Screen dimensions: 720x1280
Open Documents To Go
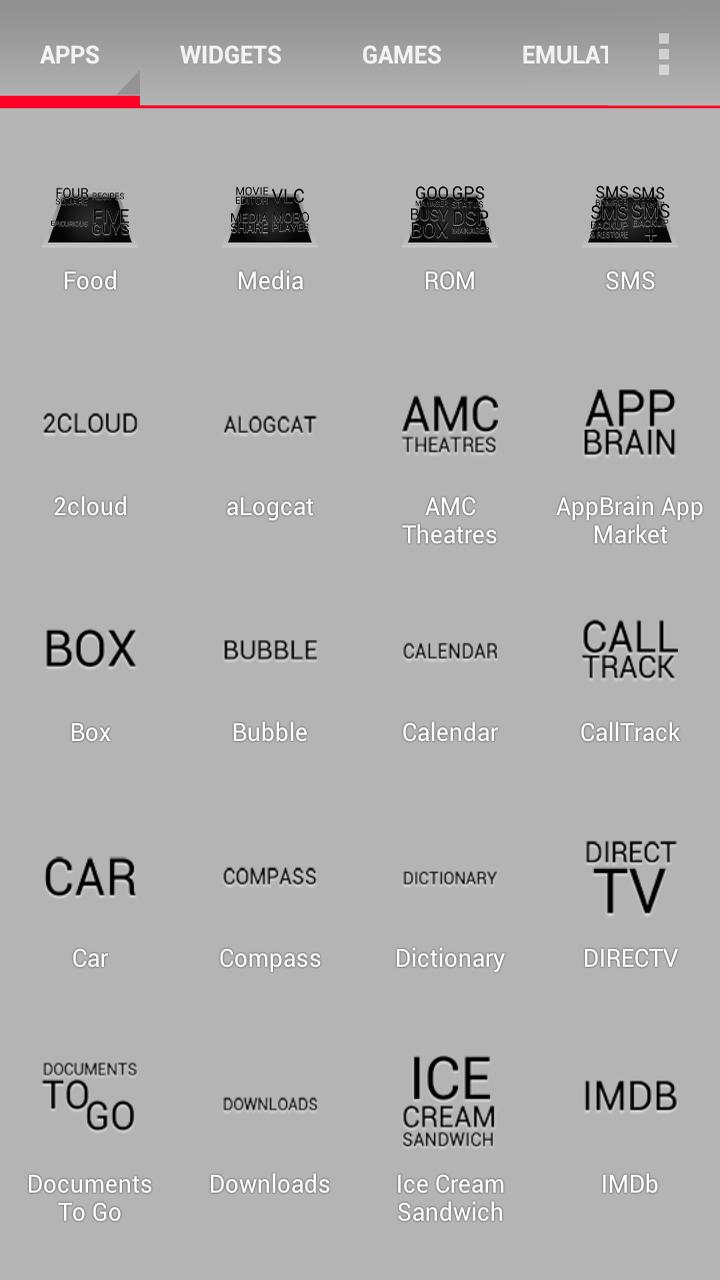pyautogui.click(x=90, y=1142)
